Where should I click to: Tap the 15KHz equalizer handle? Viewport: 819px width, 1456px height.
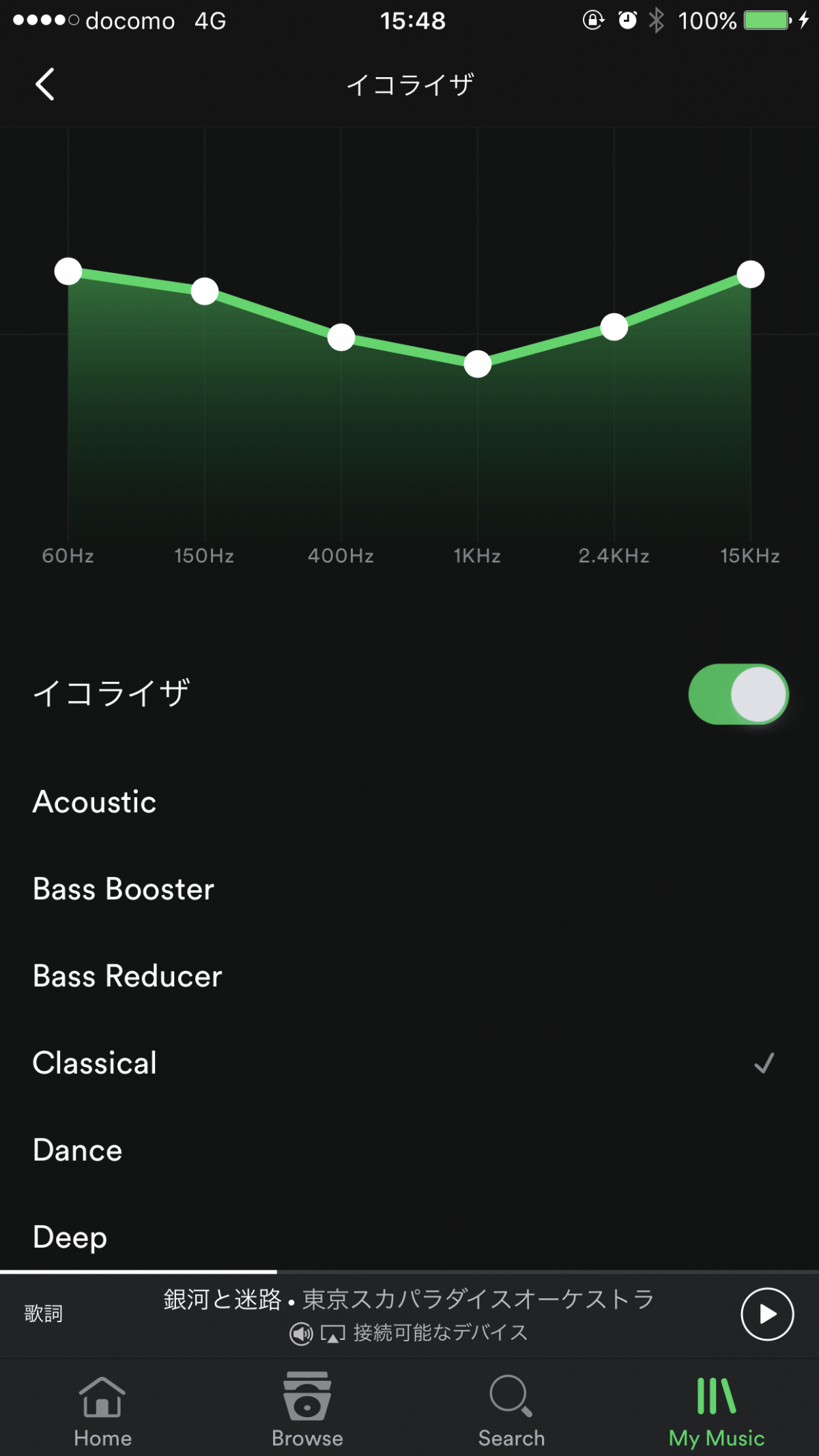(751, 274)
